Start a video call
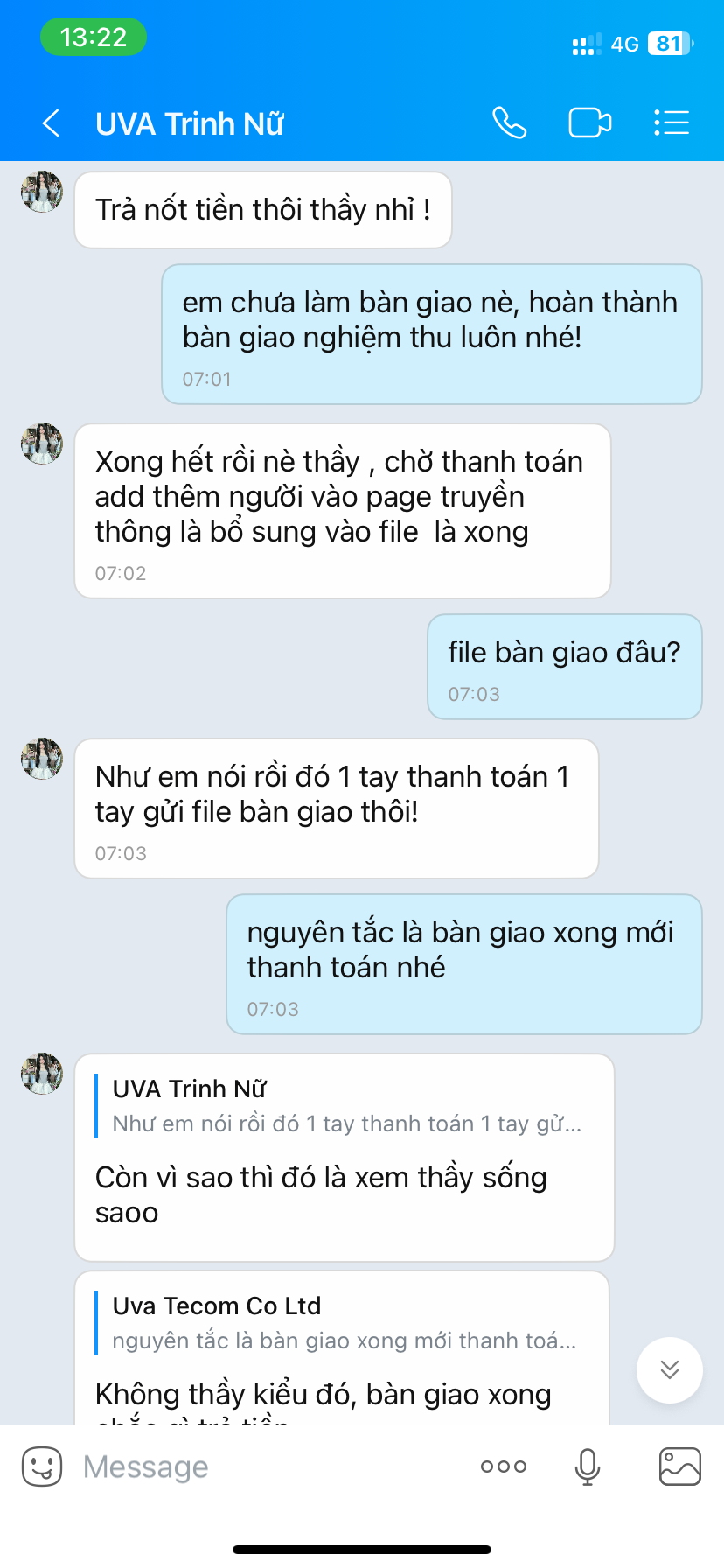 590,122
